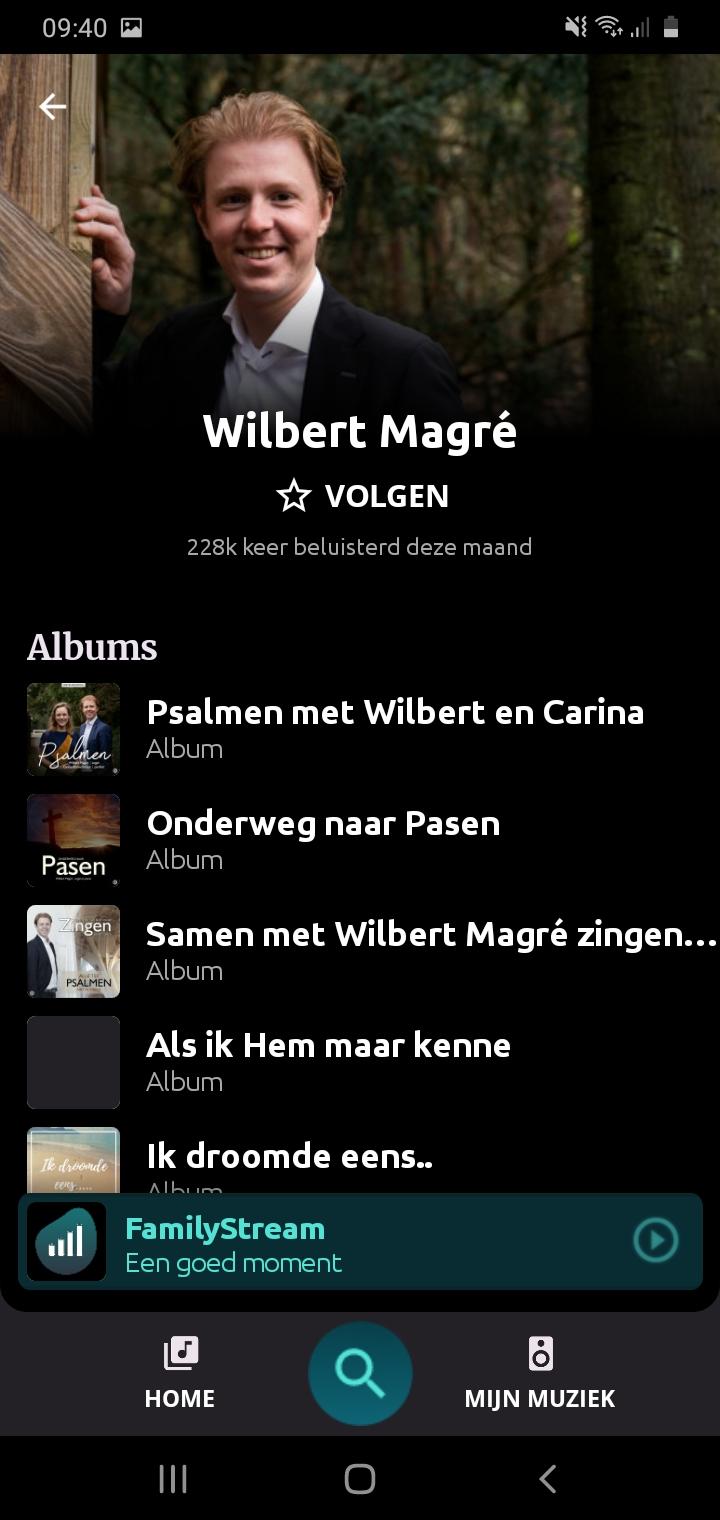
Task: Open the Onderweg naar Pasen album
Action: coord(360,840)
